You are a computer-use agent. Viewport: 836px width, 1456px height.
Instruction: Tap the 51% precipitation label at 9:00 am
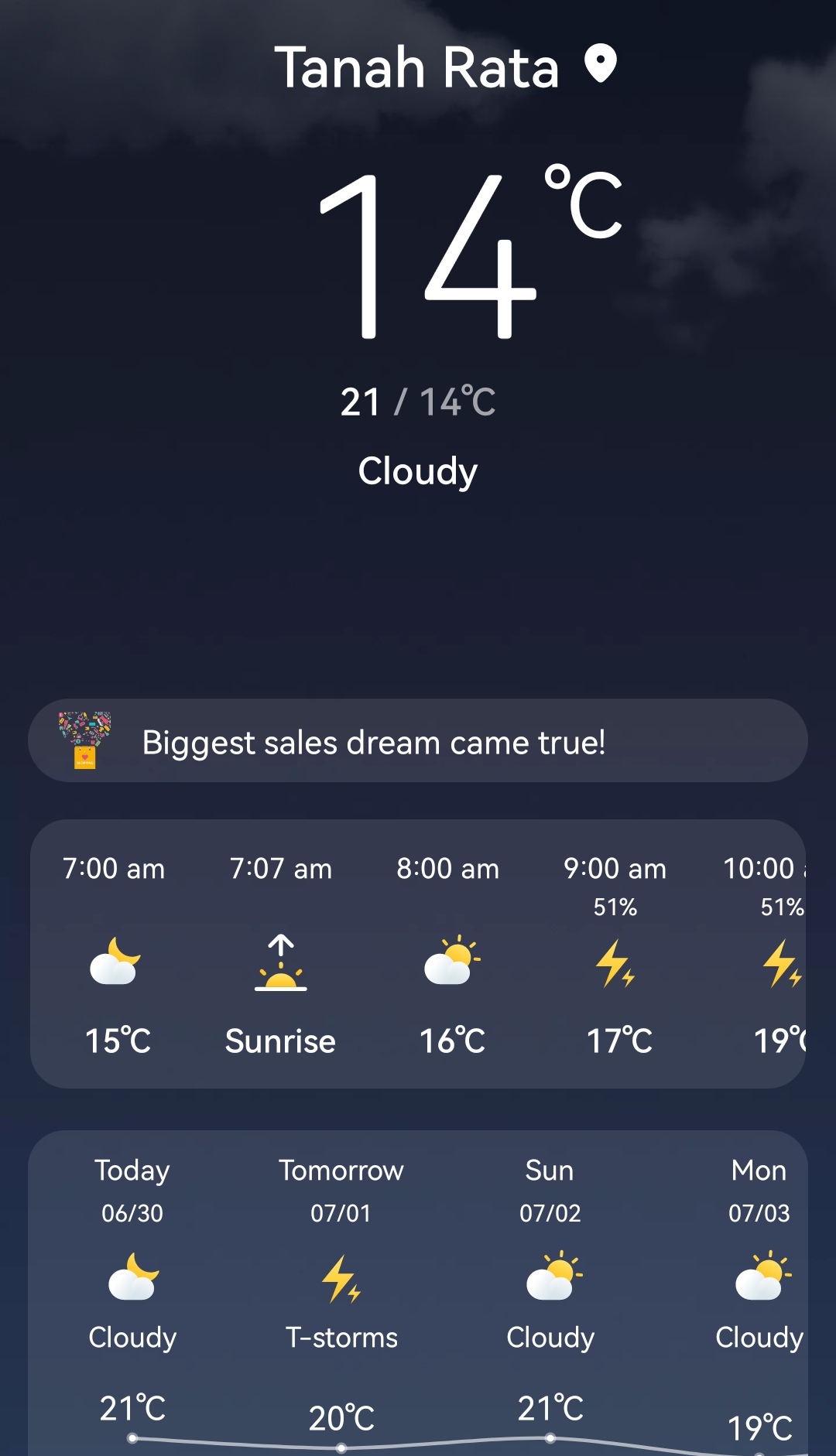[x=615, y=908]
